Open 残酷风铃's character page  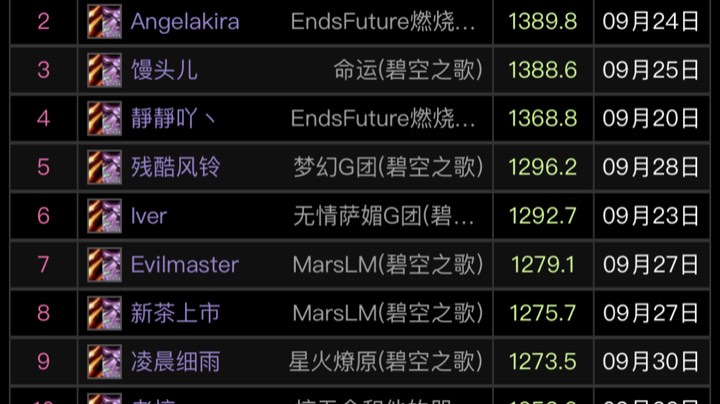pos(175,167)
